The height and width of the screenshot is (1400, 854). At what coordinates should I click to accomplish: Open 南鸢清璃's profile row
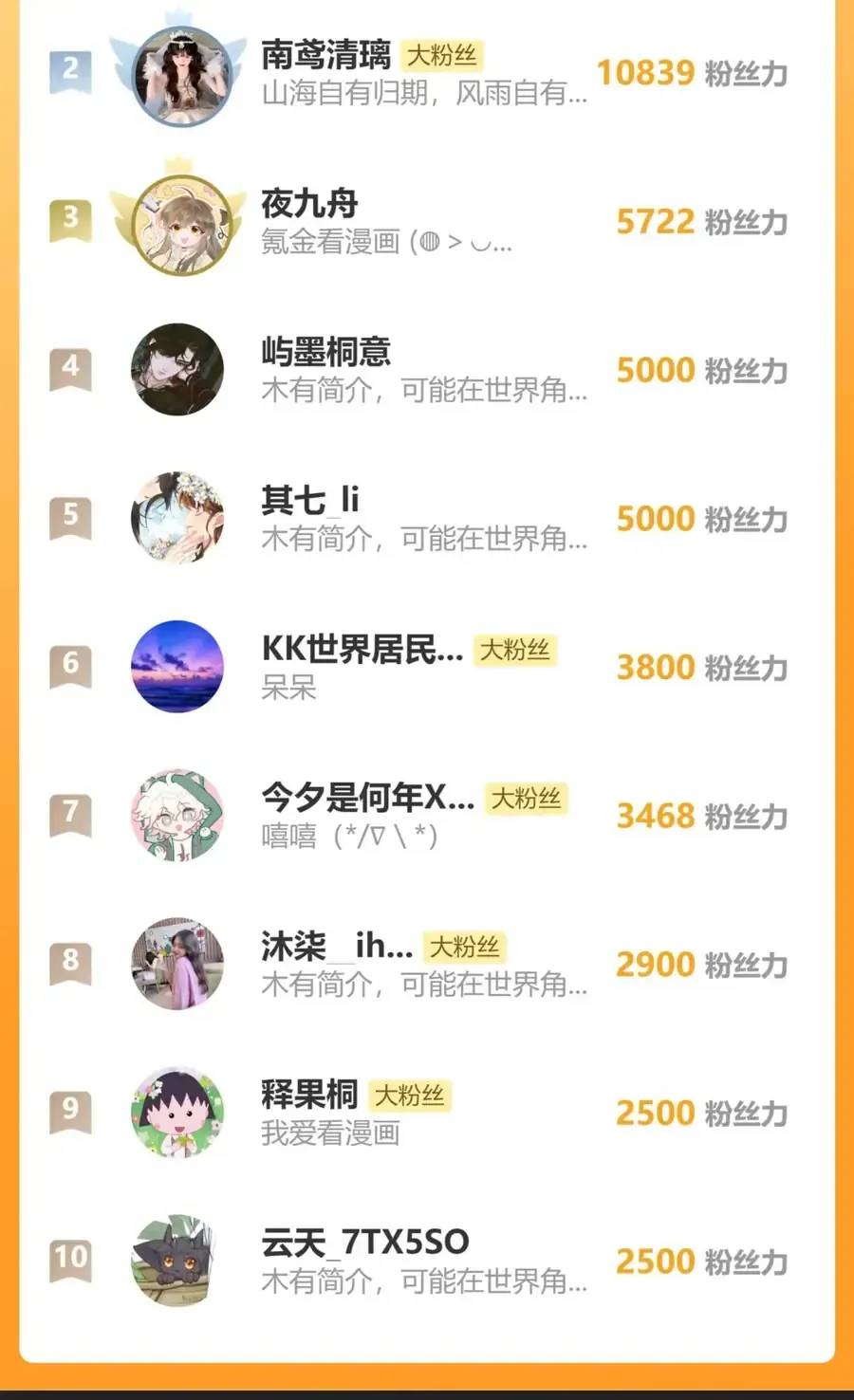click(325, 55)
